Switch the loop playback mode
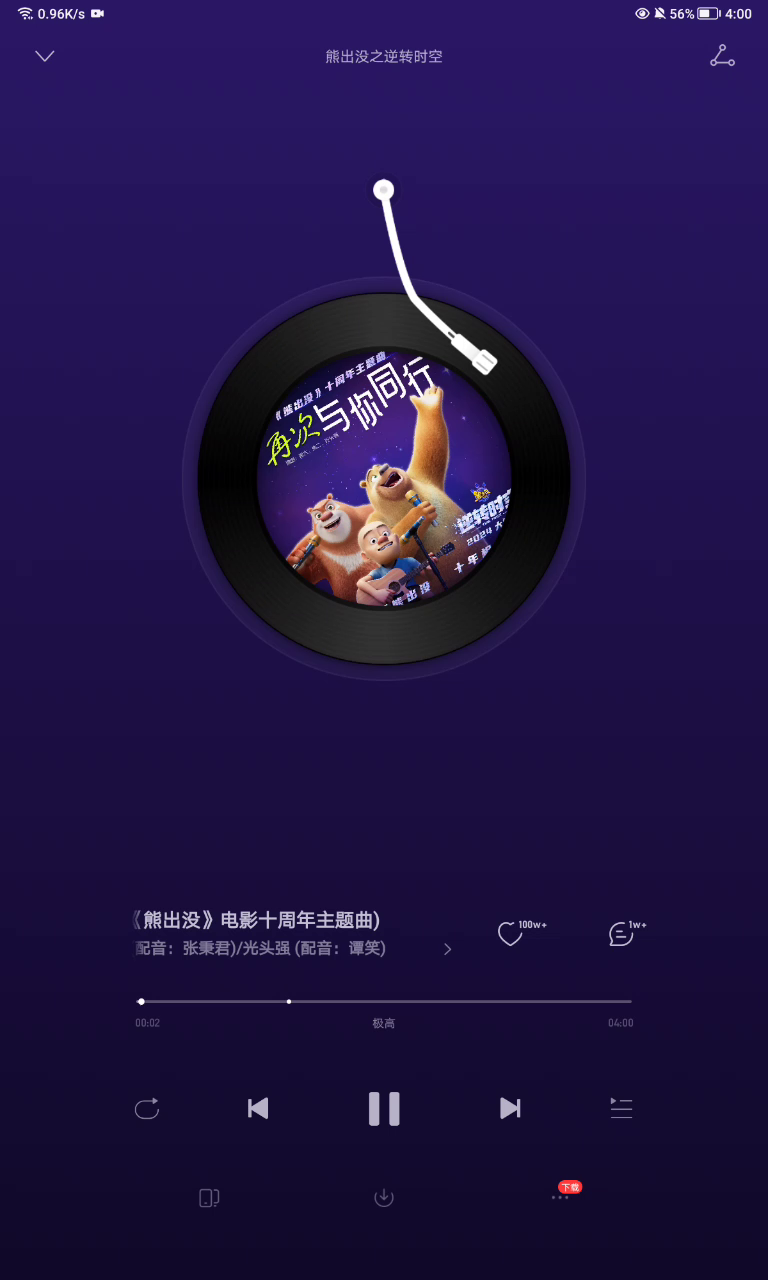The width and height of the screenshot is (768, 1280). (147, 1108)
